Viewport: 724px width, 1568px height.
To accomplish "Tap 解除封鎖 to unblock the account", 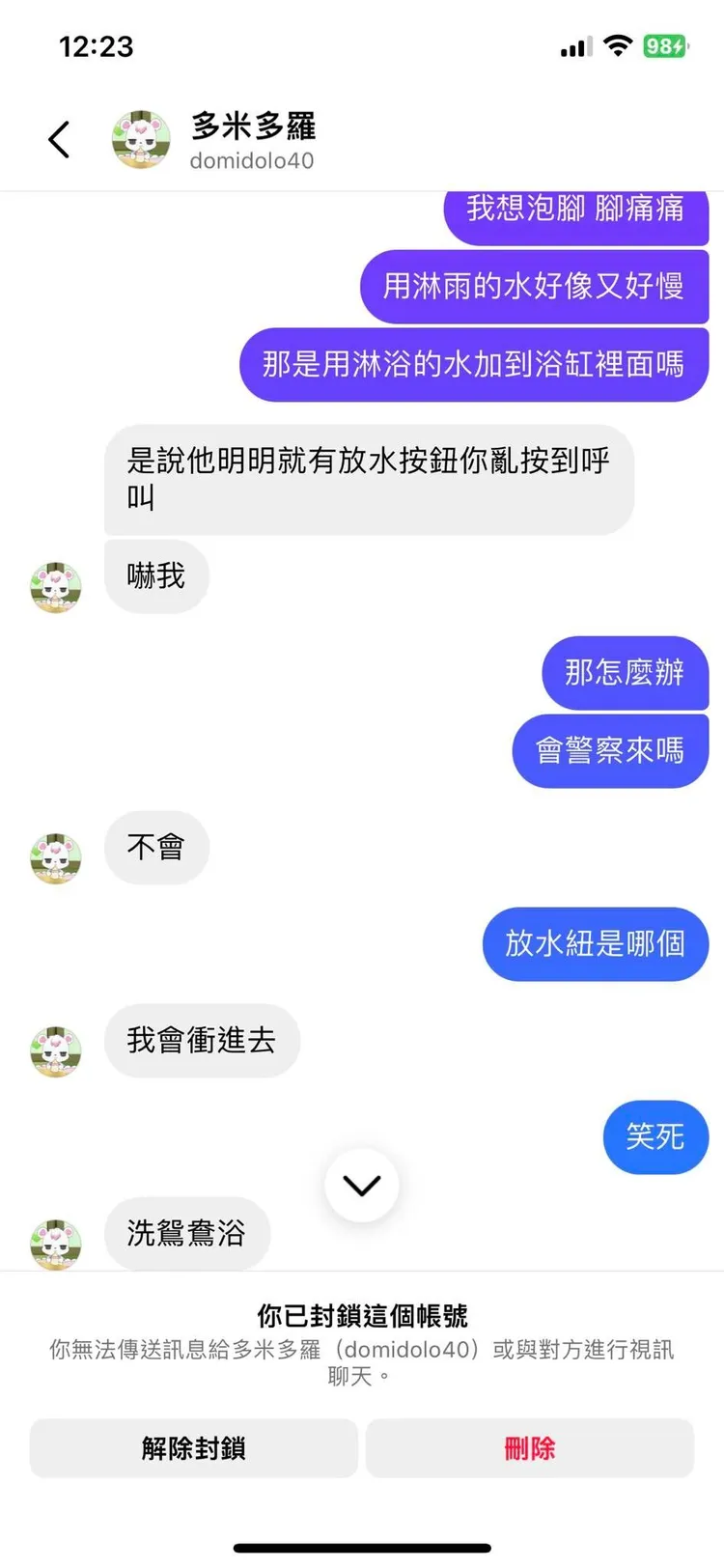I will [192, 1447].
